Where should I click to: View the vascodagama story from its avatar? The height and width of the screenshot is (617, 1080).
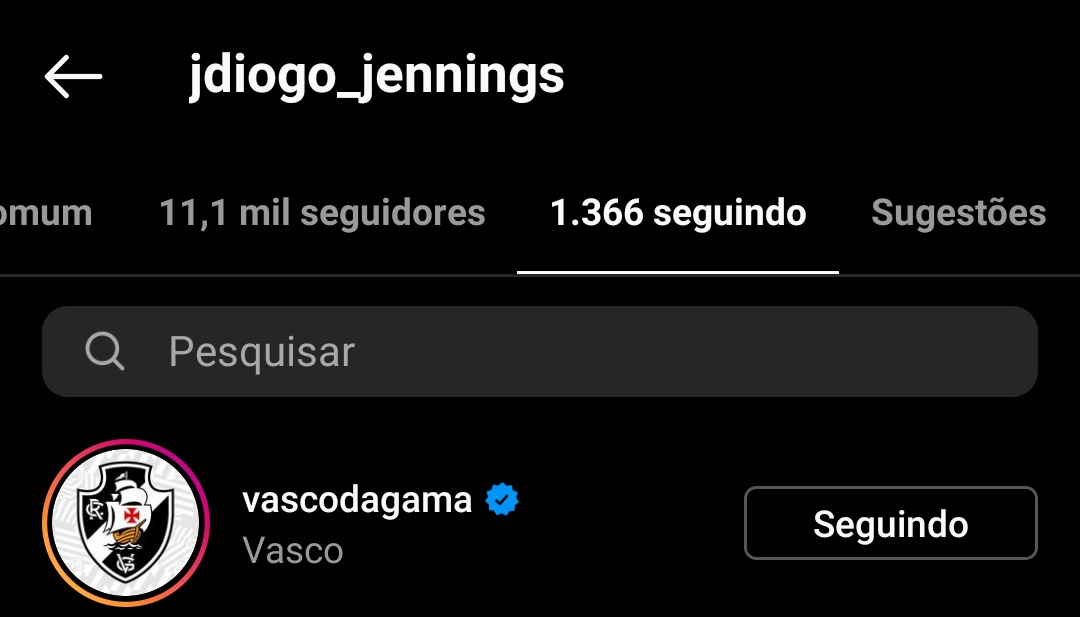[x=127, y=523]
